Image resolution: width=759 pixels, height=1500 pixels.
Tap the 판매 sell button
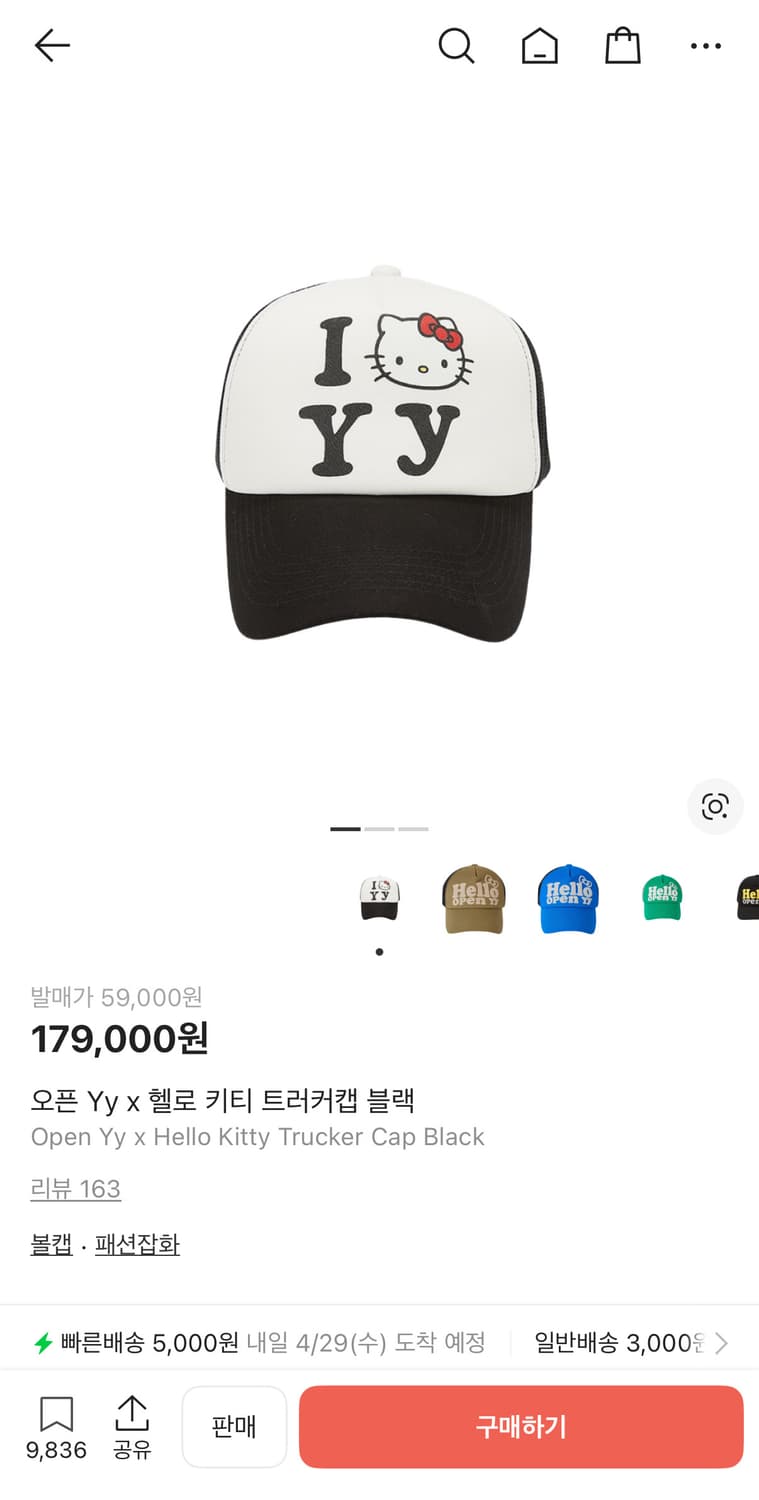coord(234,1426)
